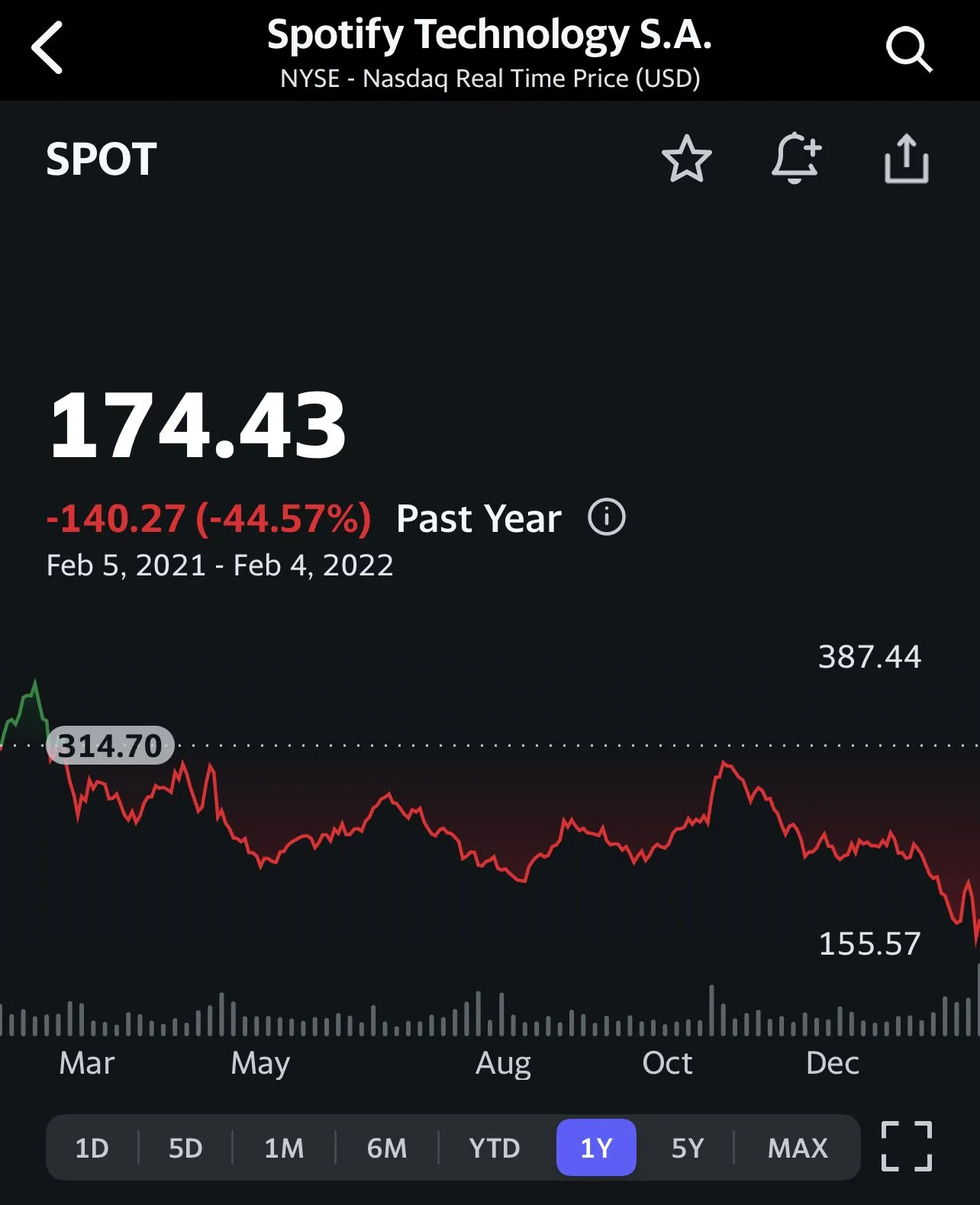Go back to the previous screen
The height and width of the screenshot is (1205, 980).
[x=47, y=49]
